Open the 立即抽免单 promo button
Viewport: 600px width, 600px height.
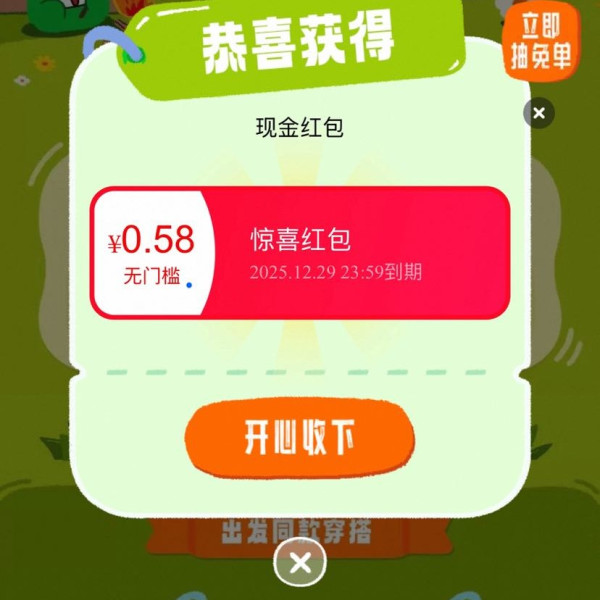541,42
